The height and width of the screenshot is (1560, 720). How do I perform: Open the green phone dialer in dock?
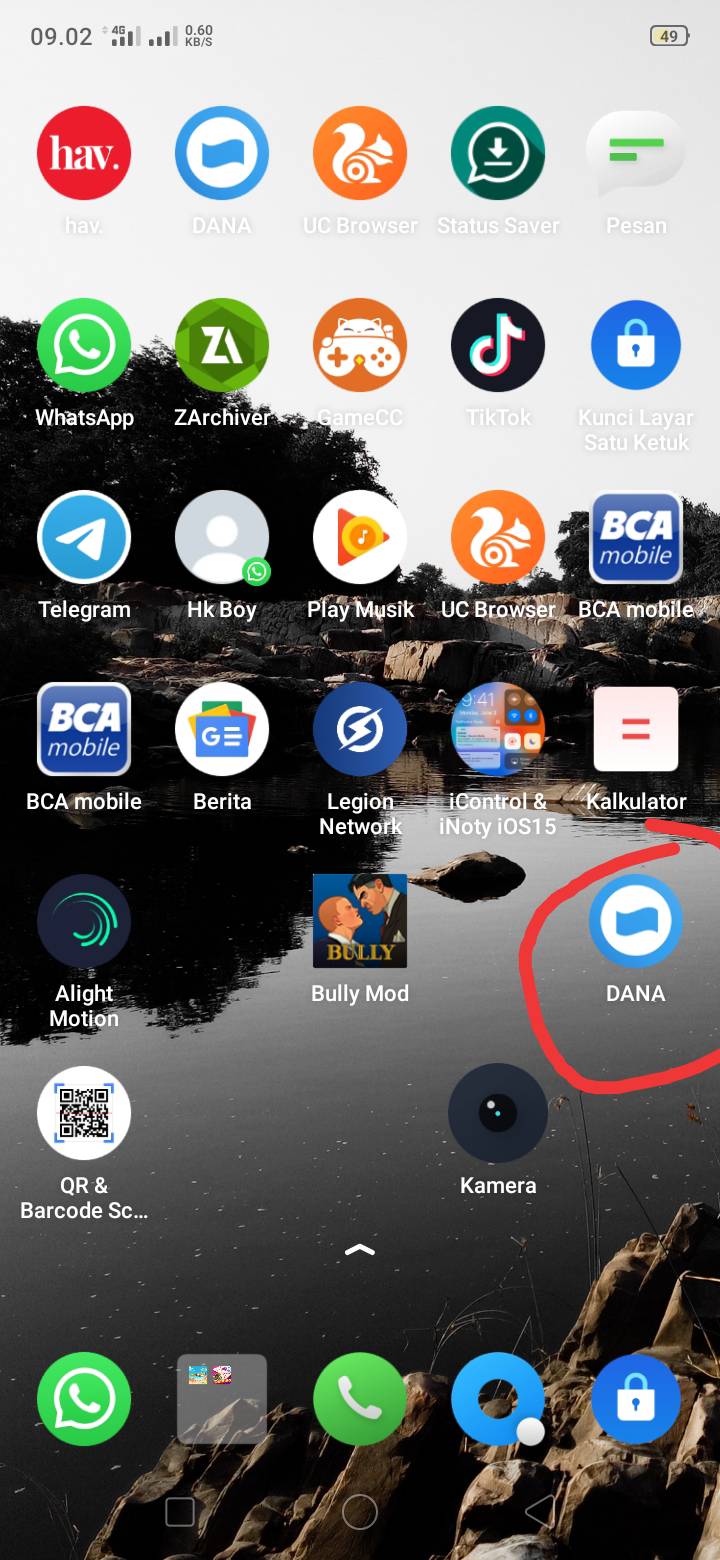360,1399
